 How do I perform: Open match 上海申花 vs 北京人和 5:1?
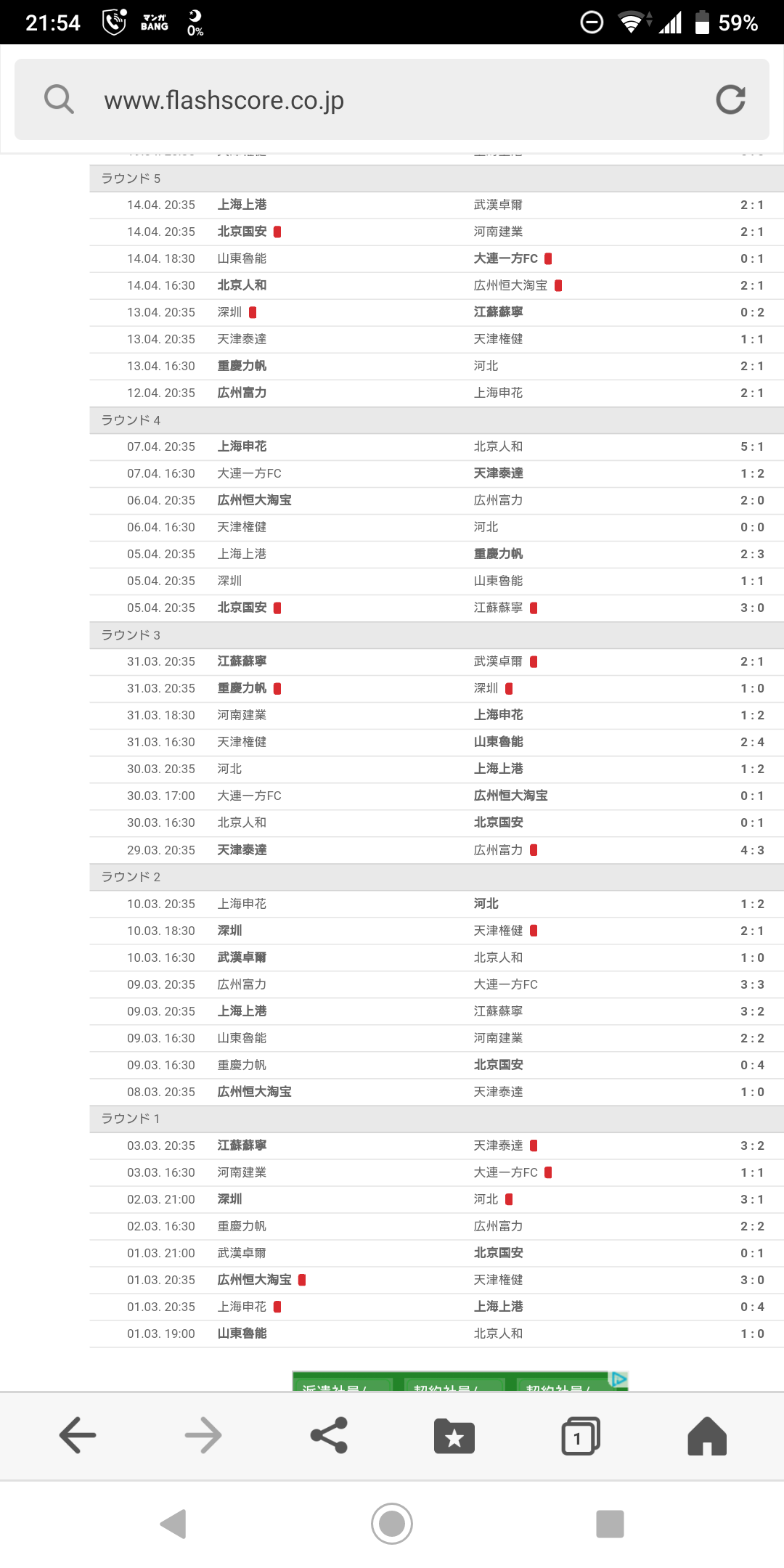coord(436,446)
